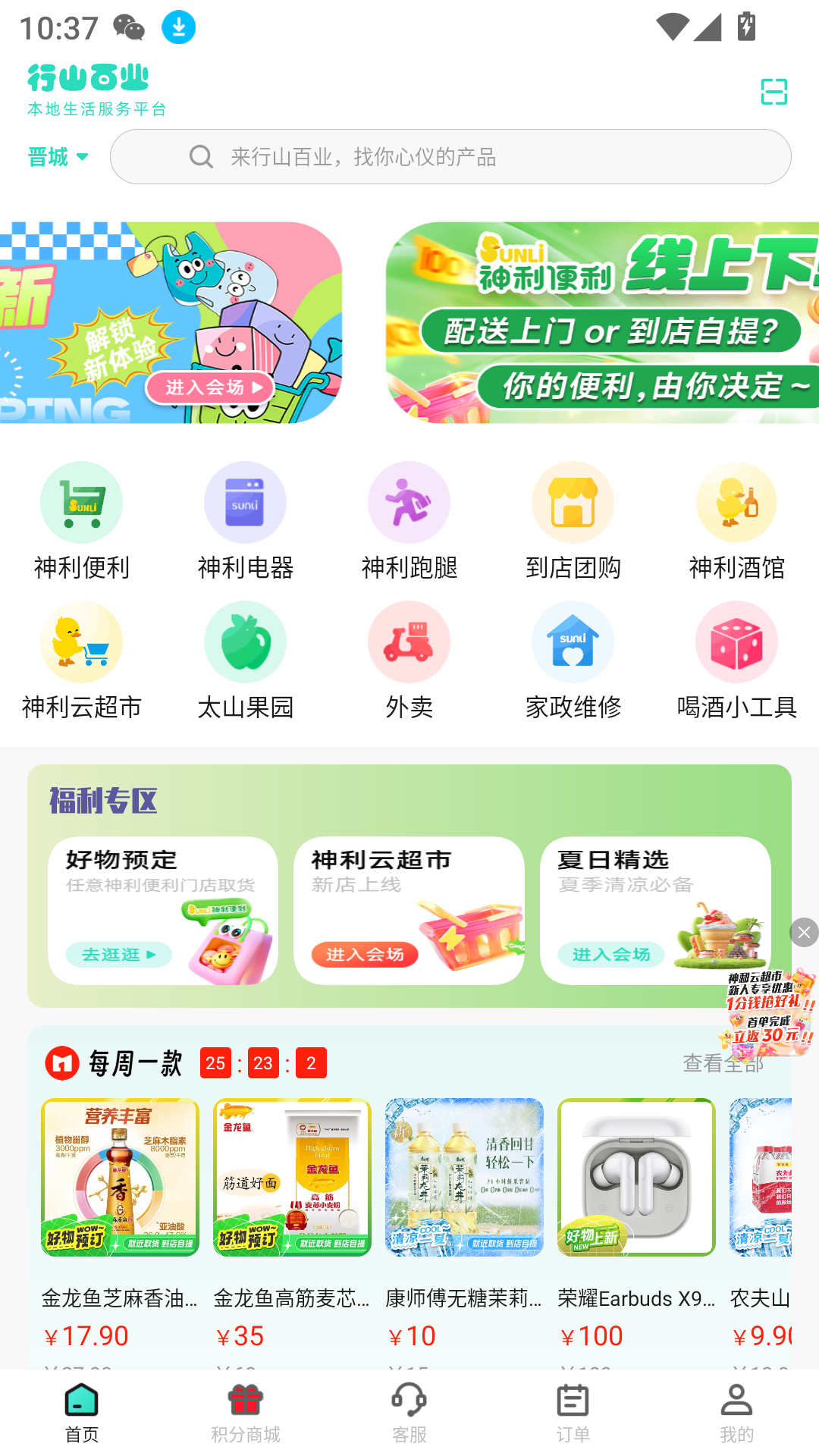819x1456 pixels.
Task: Open 喝酒小工具
Action: click(736, 660)
